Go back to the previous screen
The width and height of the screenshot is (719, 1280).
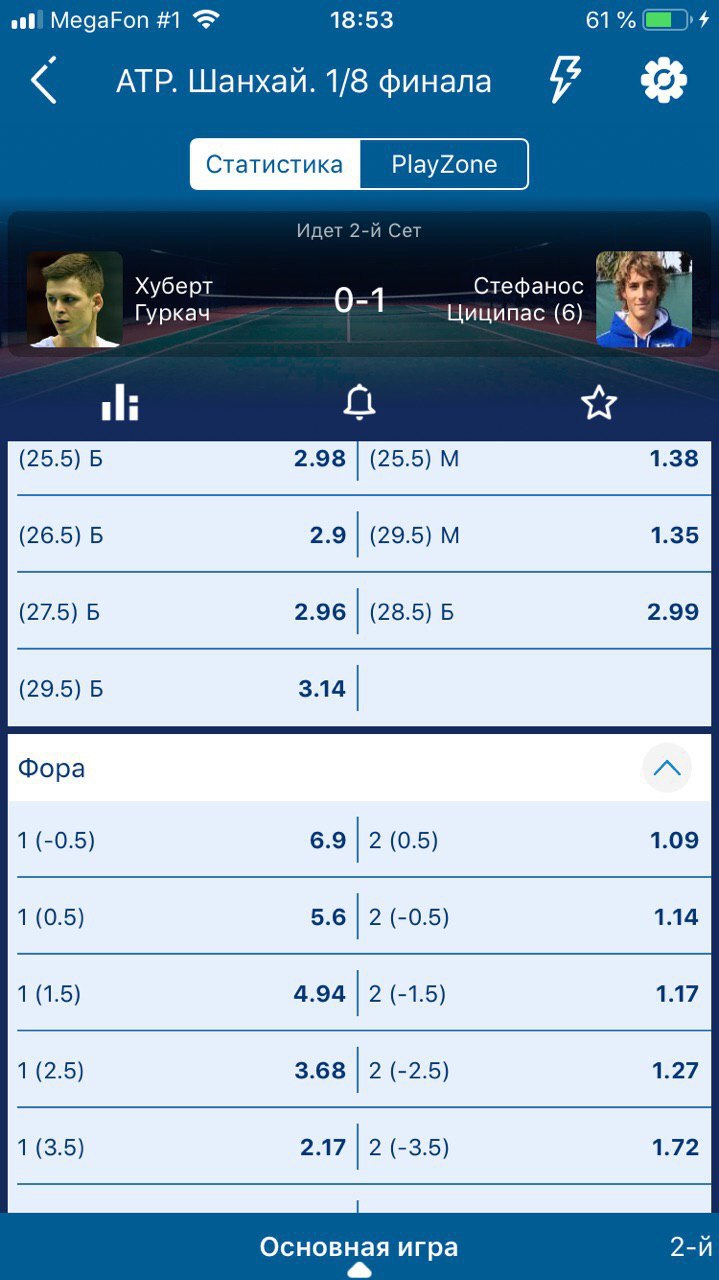43,81
